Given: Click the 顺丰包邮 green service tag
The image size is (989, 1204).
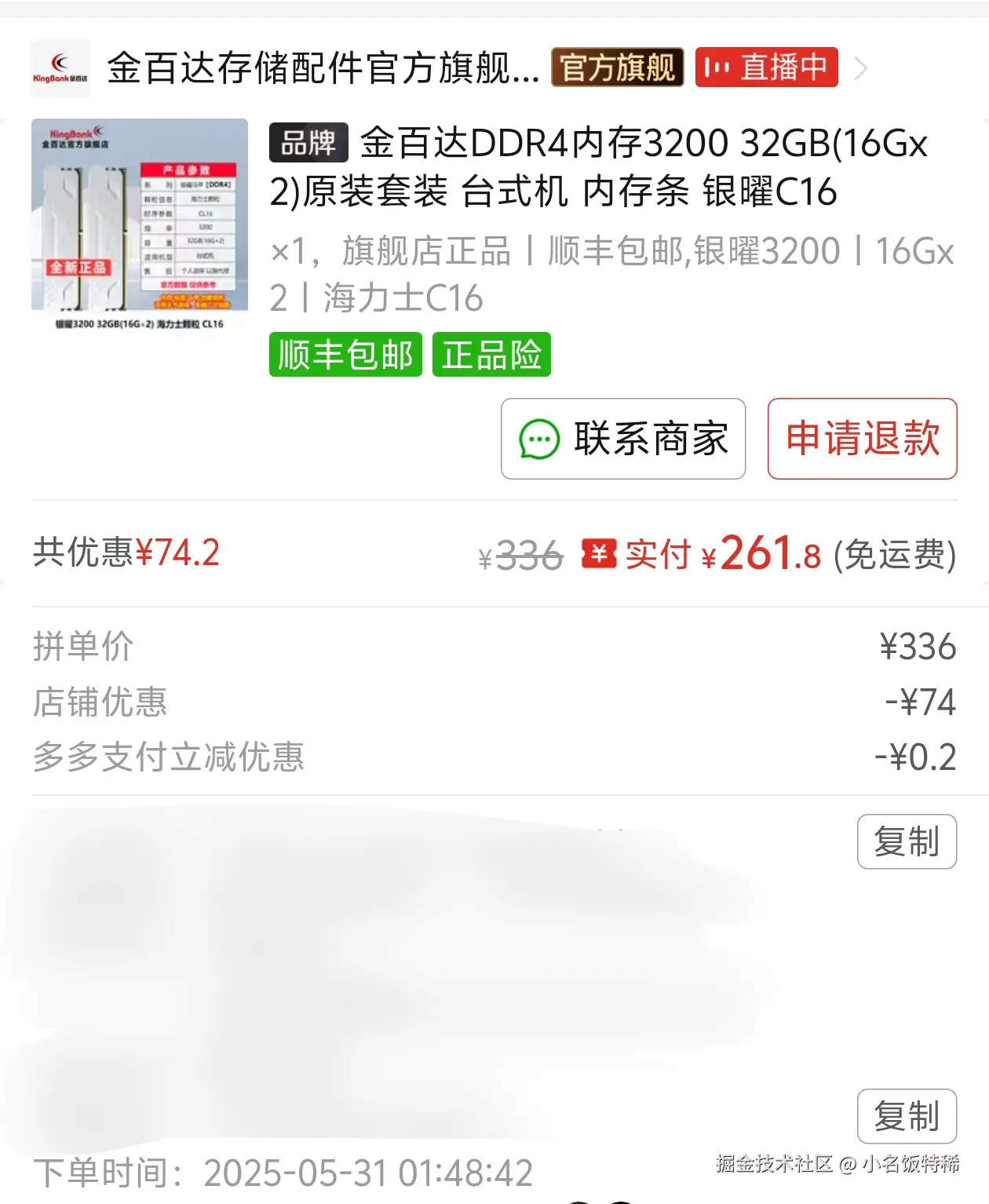Looking at the screenshot, I should click(345, 355).
